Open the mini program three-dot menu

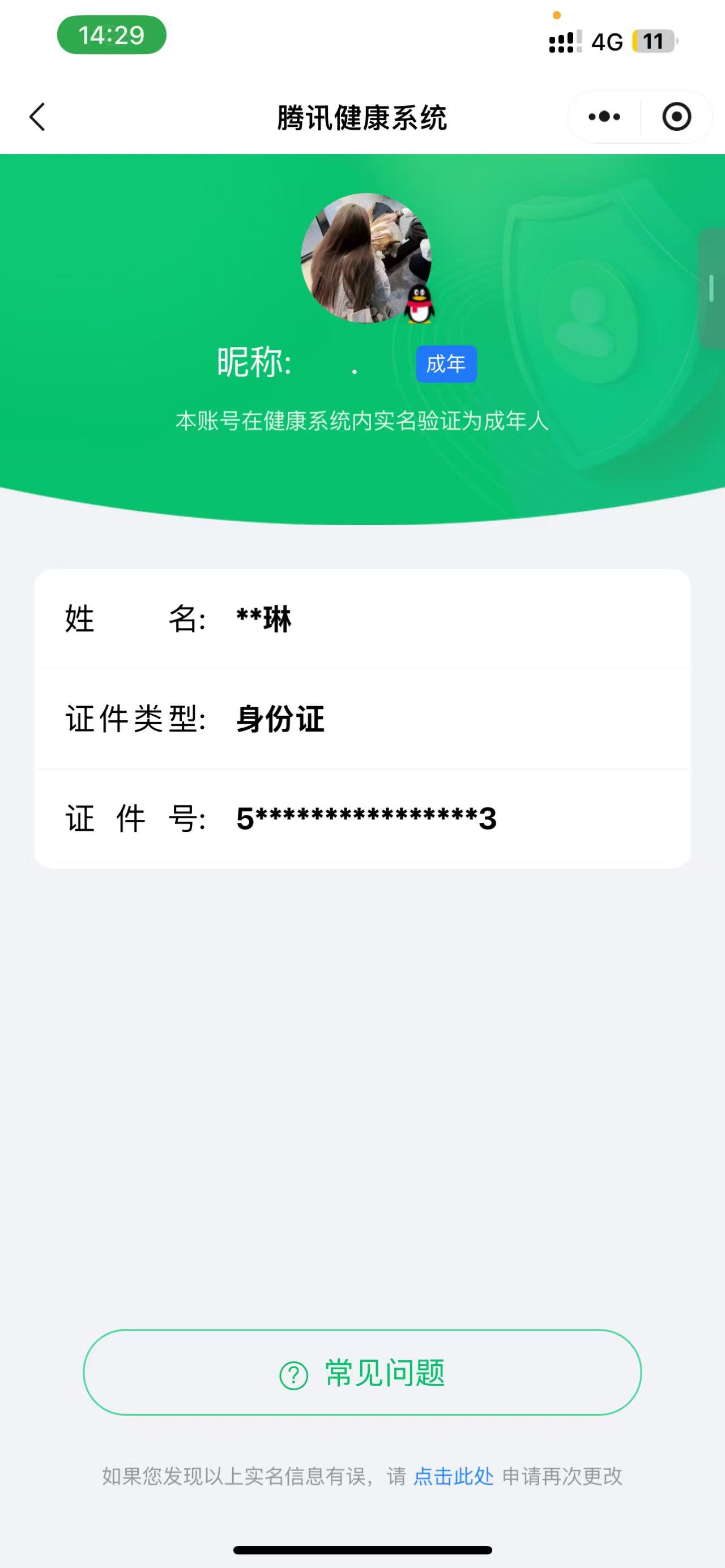(x=604, y=117)
